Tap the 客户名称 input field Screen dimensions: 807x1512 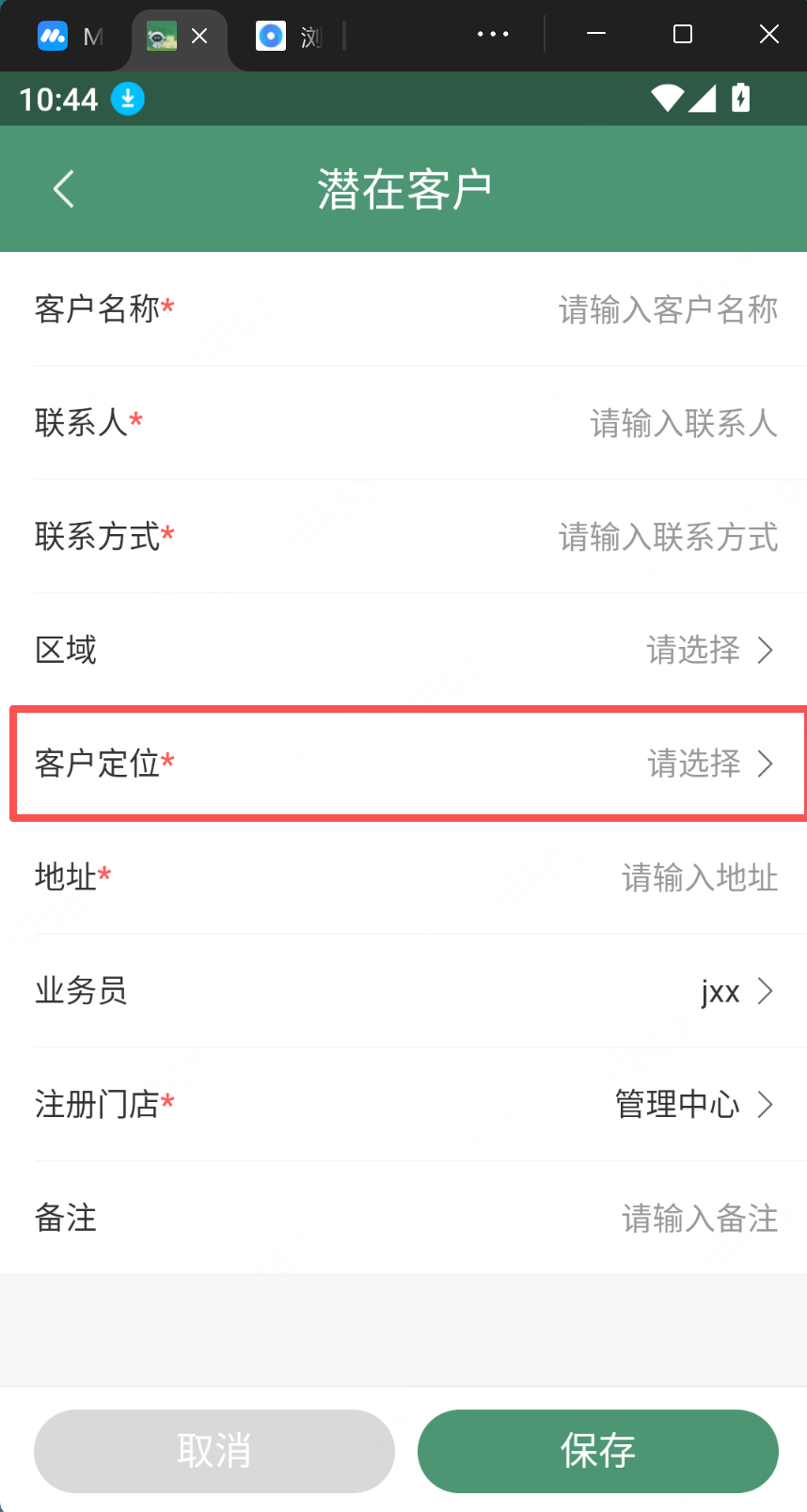(668, 309)
